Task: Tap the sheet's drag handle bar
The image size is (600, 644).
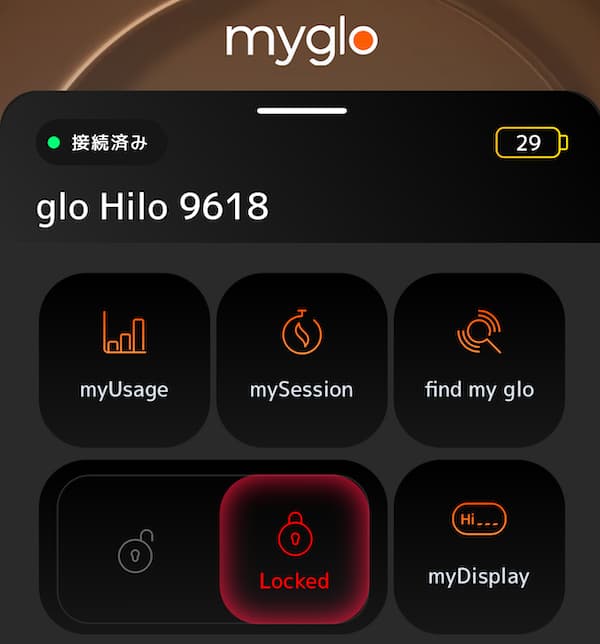Action: [x=301, y=110]
